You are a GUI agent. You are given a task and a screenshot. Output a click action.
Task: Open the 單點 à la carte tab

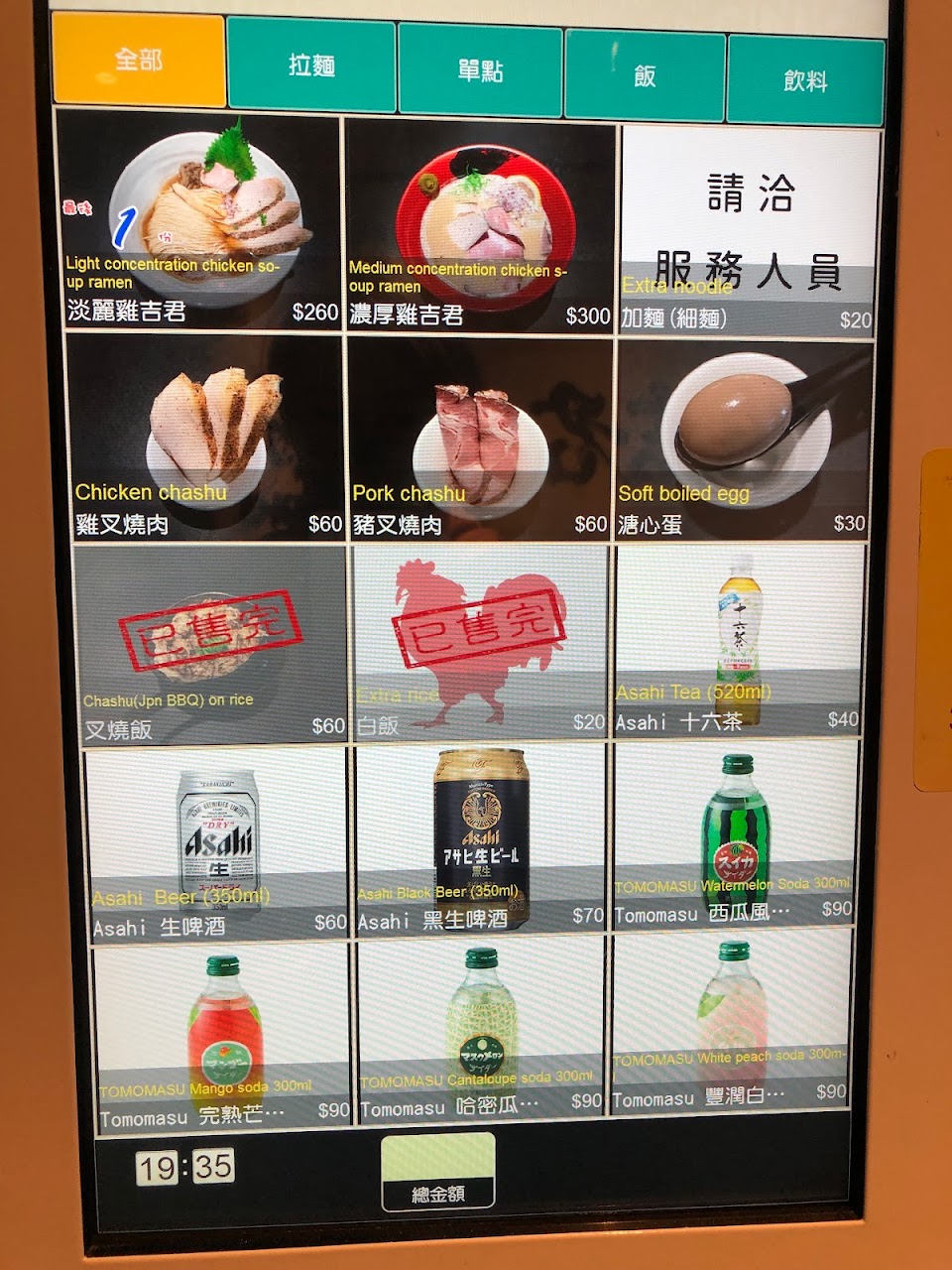480,70
